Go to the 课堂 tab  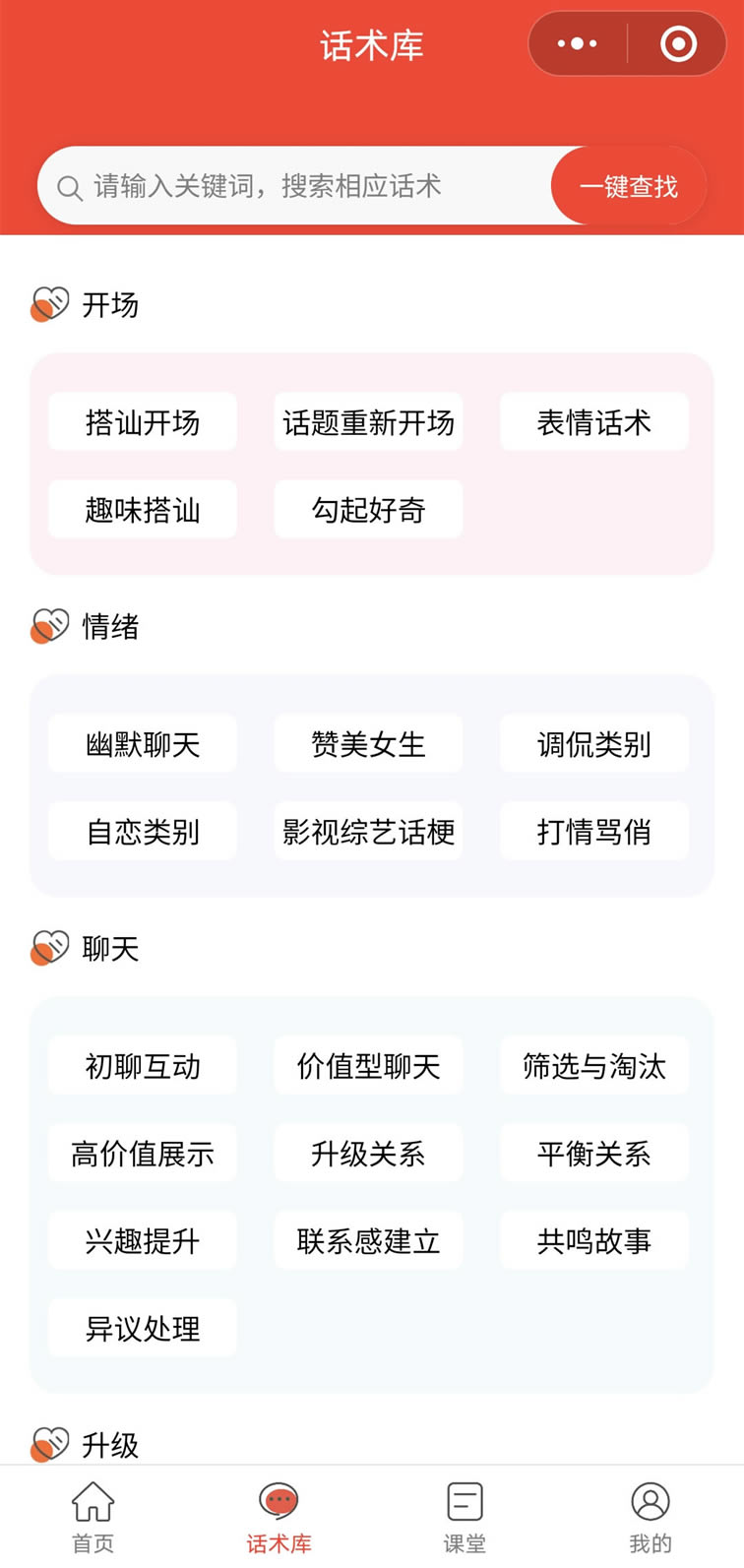pos(465,1517)
